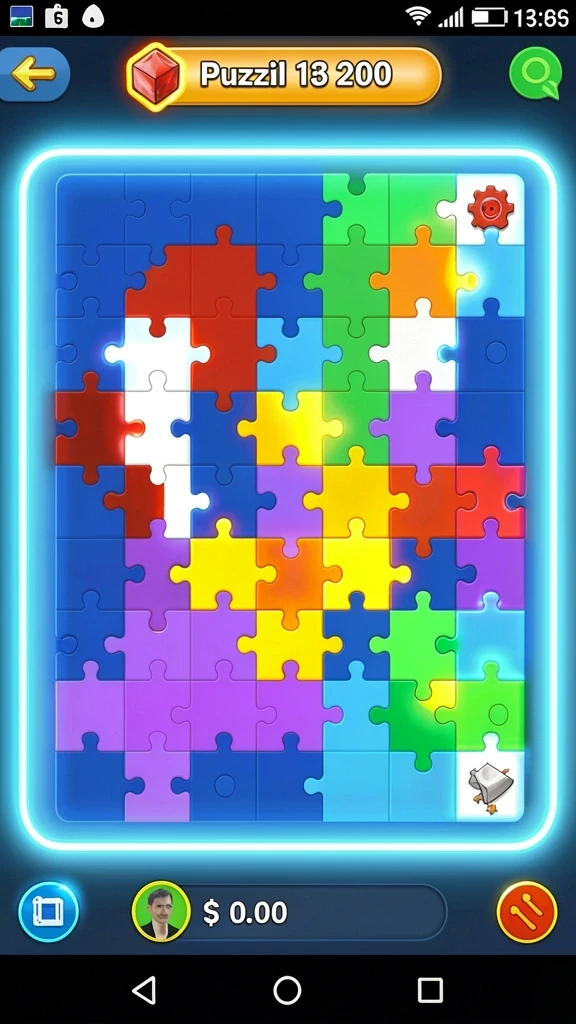The height and width of the screenshot is (1024, 576).
Task: Tap the red gear piece in the puzzle corner
Action: [490, 209]
